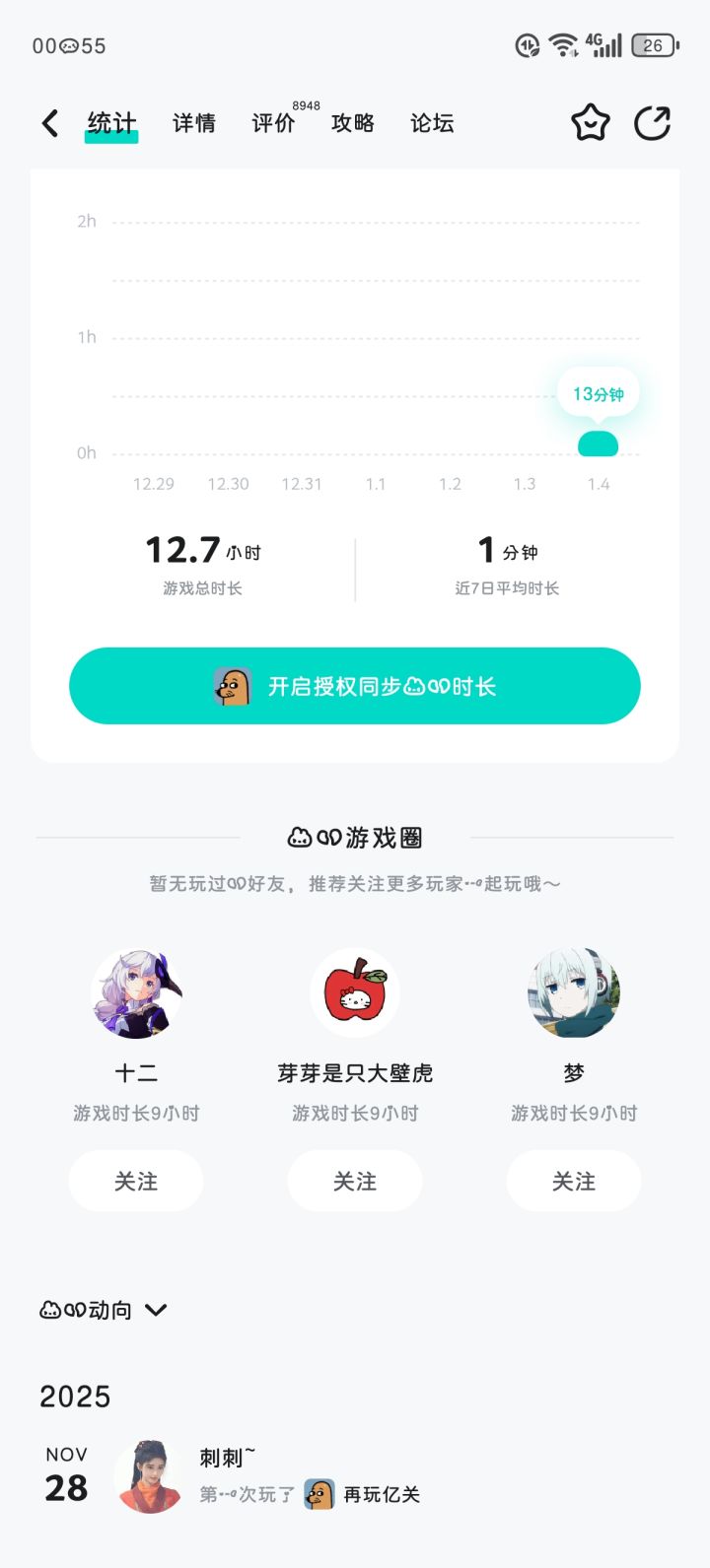710x1568 pixels.
Task: Tap the 开启授权同步时长 button
Action: click(355, 685)
